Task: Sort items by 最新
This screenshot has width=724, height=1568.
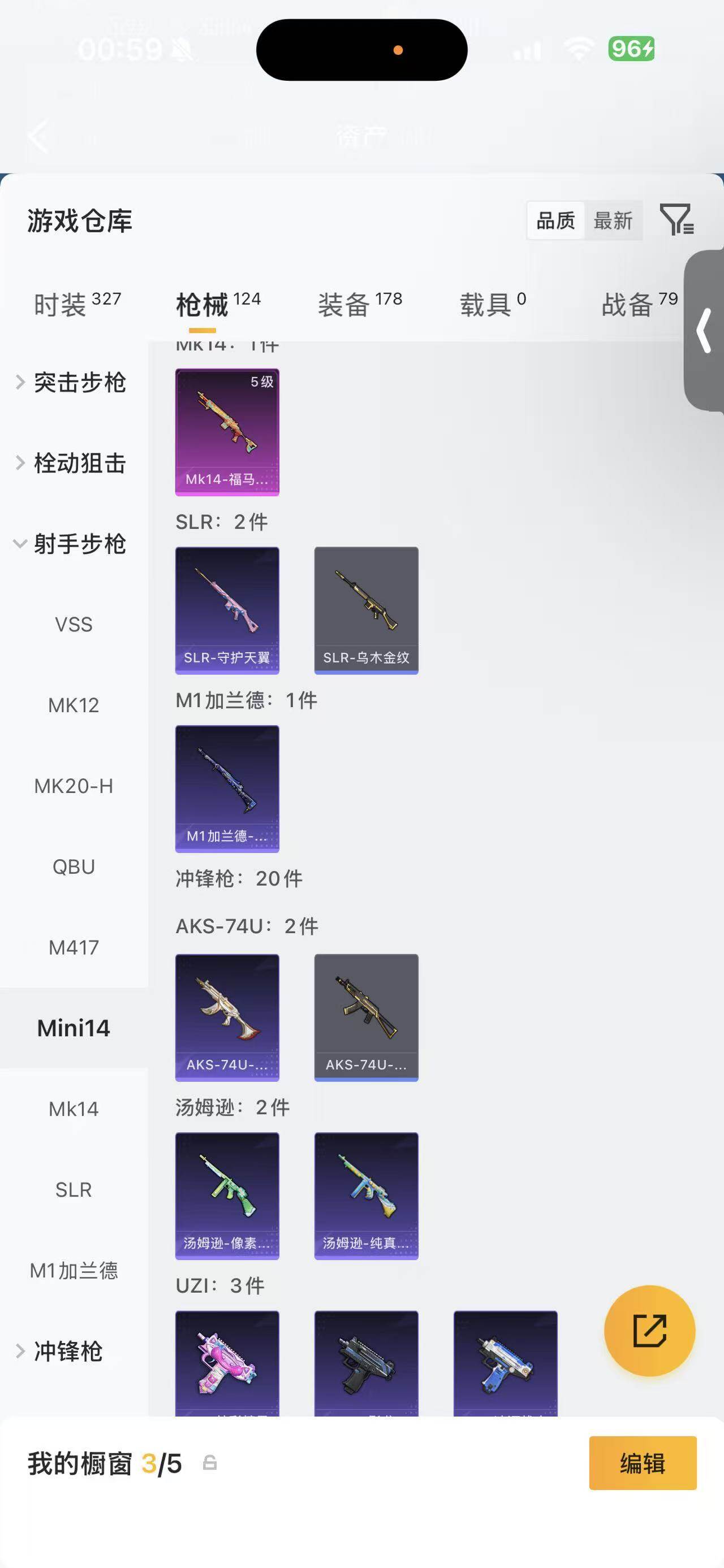Action: [613, 220]
